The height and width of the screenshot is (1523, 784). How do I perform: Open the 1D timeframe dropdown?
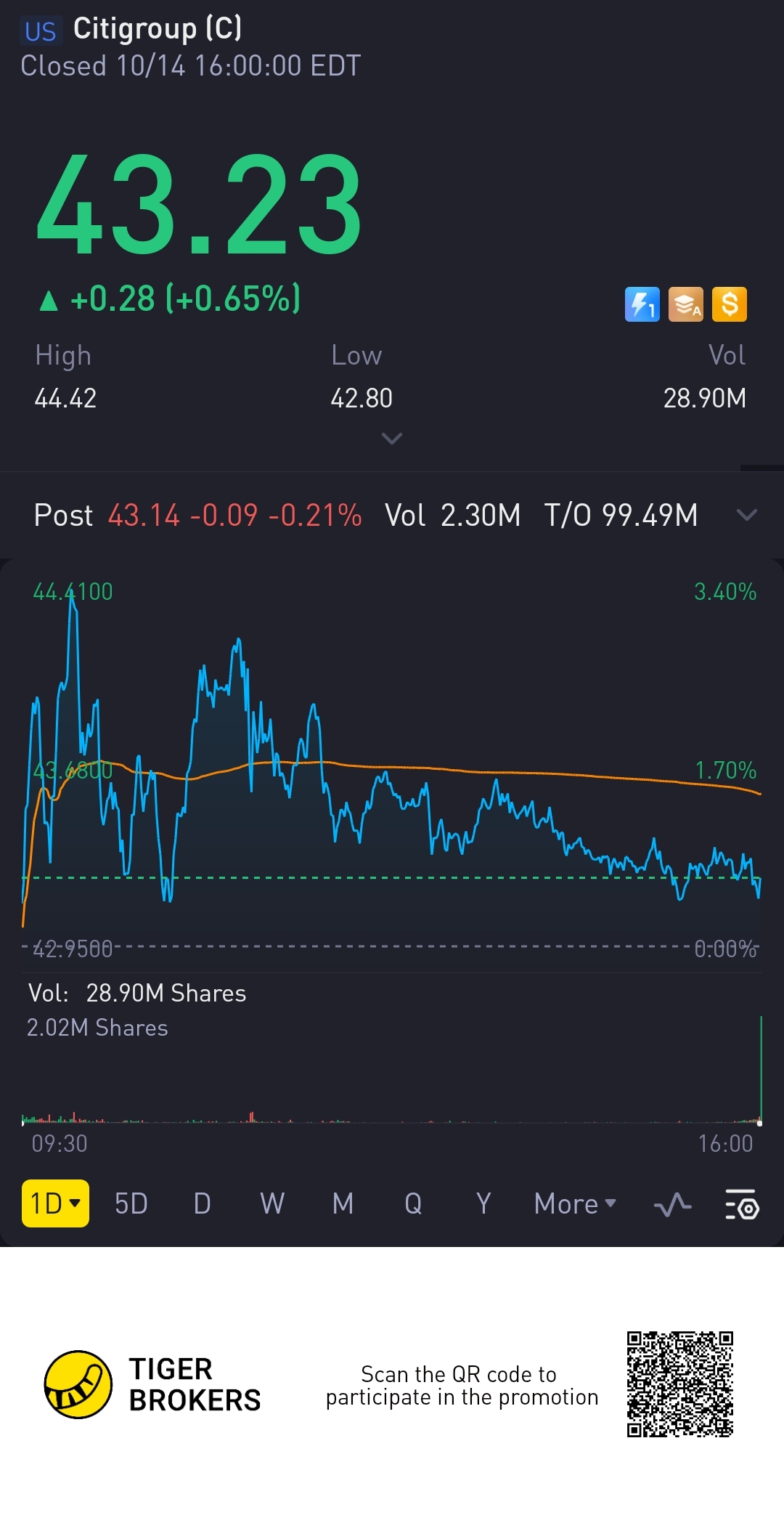(55, 1203)
